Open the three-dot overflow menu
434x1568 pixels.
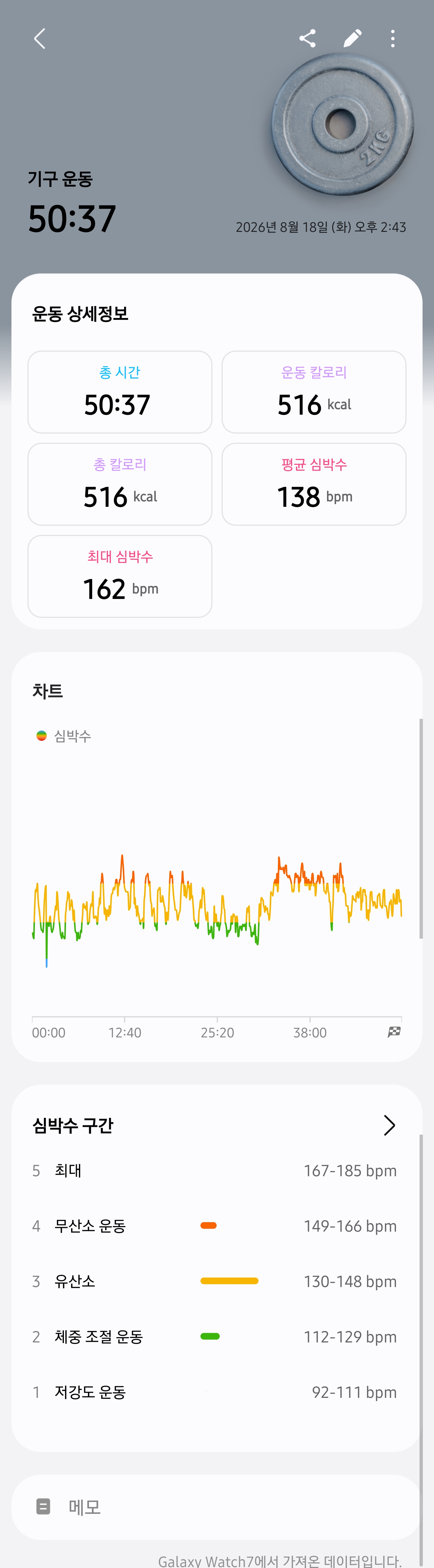(x=392, y=38)
